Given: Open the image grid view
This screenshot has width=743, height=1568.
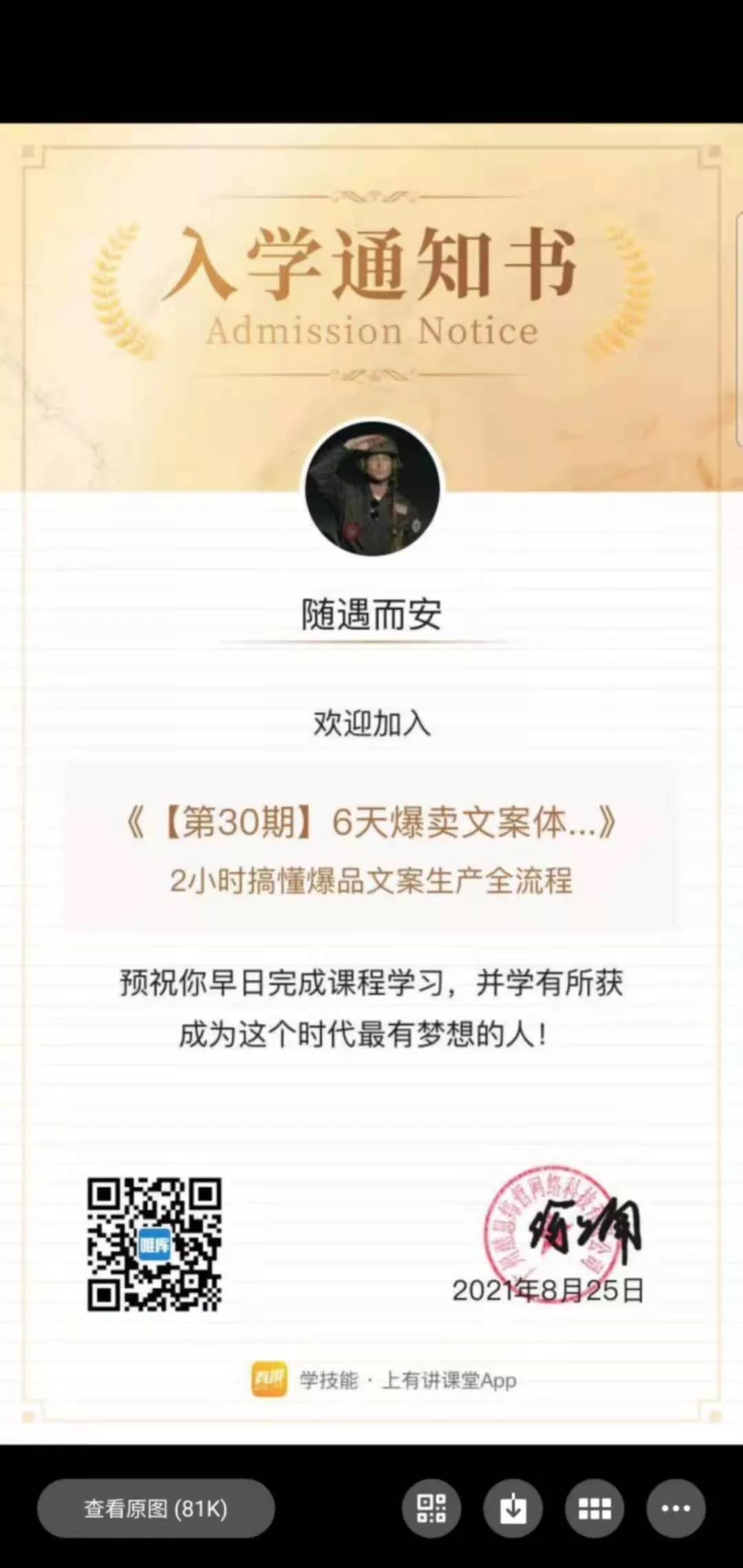Looking at the screenshot, I should click(594, 1509).
